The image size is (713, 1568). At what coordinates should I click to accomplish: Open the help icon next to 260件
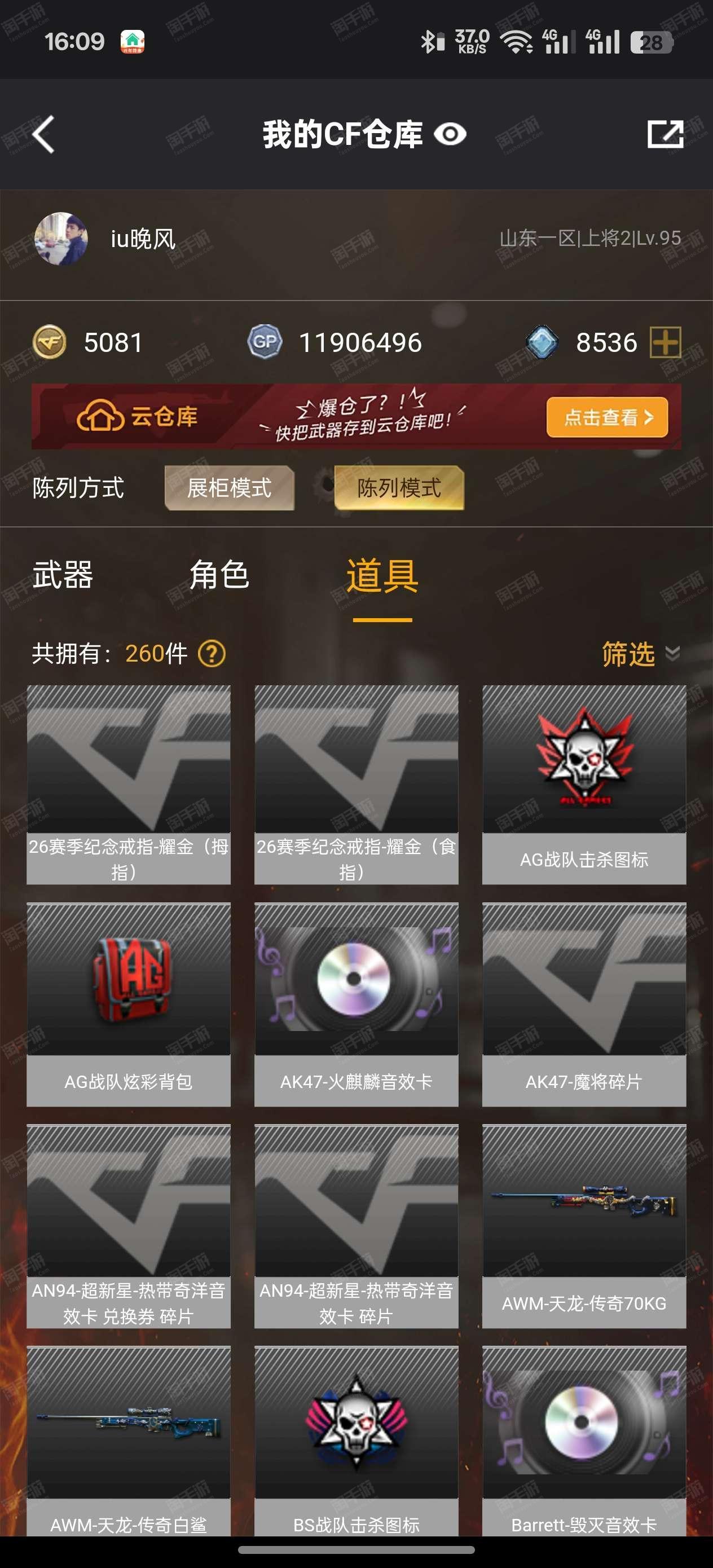coord(212,654)
